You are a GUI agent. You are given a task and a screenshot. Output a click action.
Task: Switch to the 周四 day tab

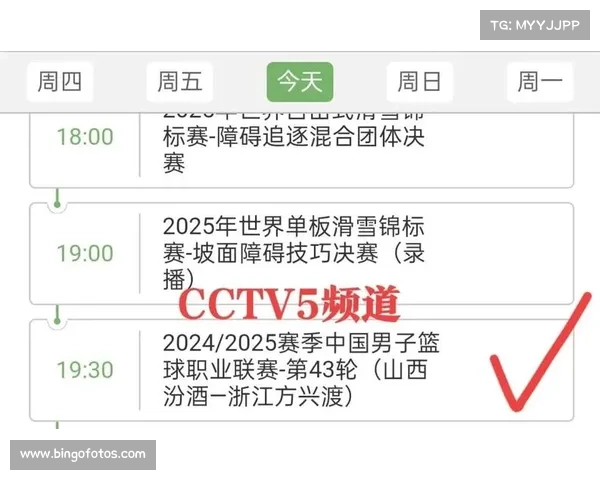click(x=60, y=82)
